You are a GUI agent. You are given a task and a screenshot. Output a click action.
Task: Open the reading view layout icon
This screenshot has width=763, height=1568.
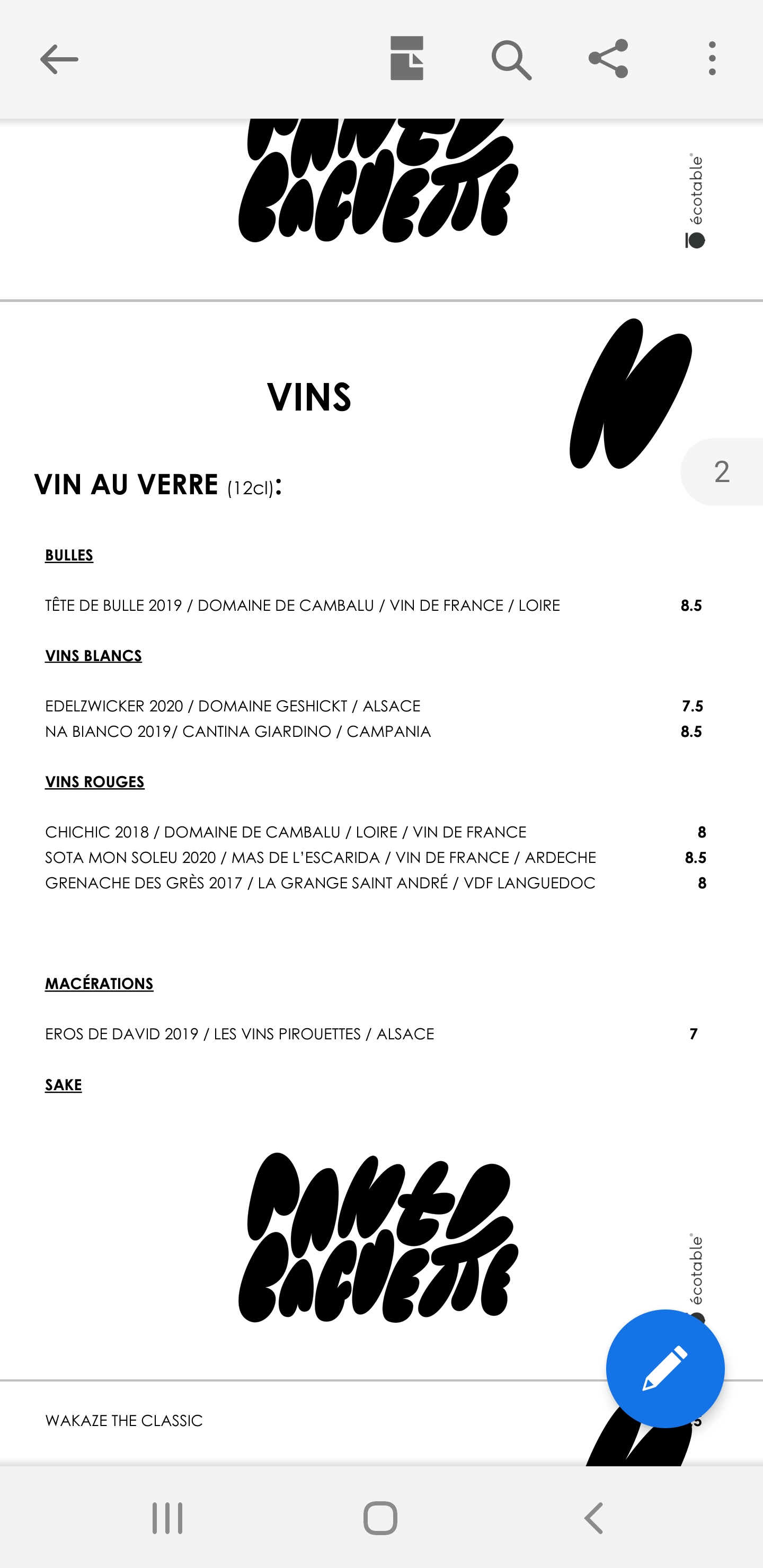point(407,58)
